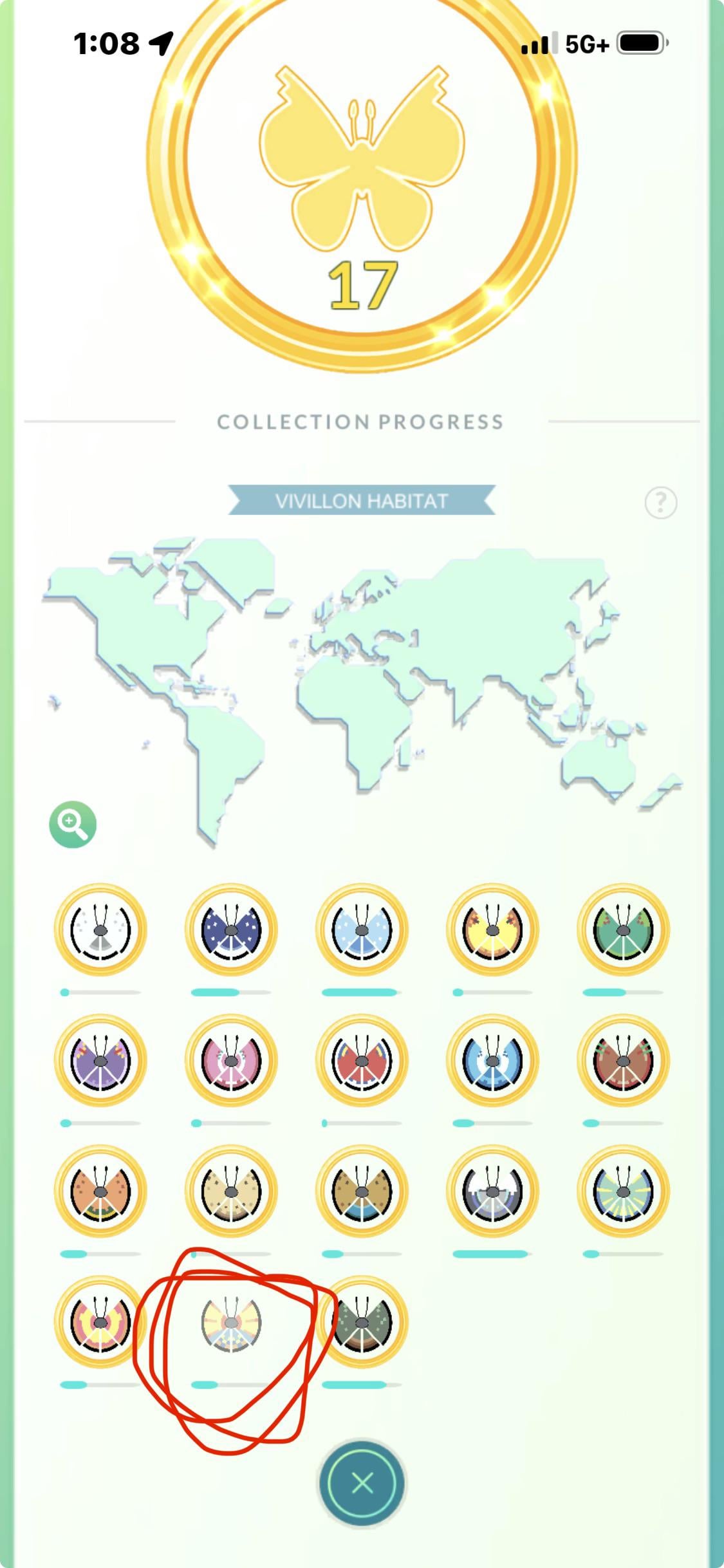This screenshot has width=724, height=1568.
Task: Open the pink Vivillon pattern badge
Action: 231,1060
